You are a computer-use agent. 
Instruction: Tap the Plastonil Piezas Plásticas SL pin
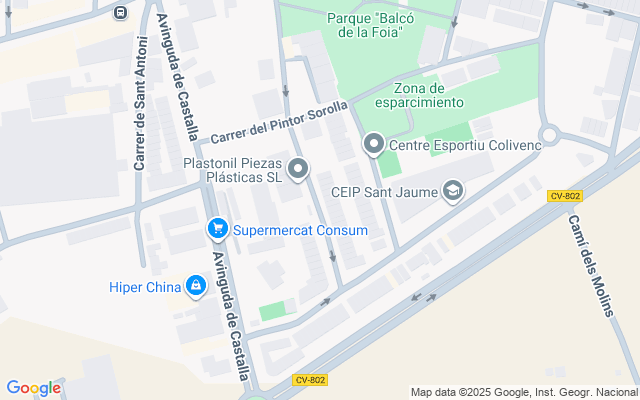point(298,171)
